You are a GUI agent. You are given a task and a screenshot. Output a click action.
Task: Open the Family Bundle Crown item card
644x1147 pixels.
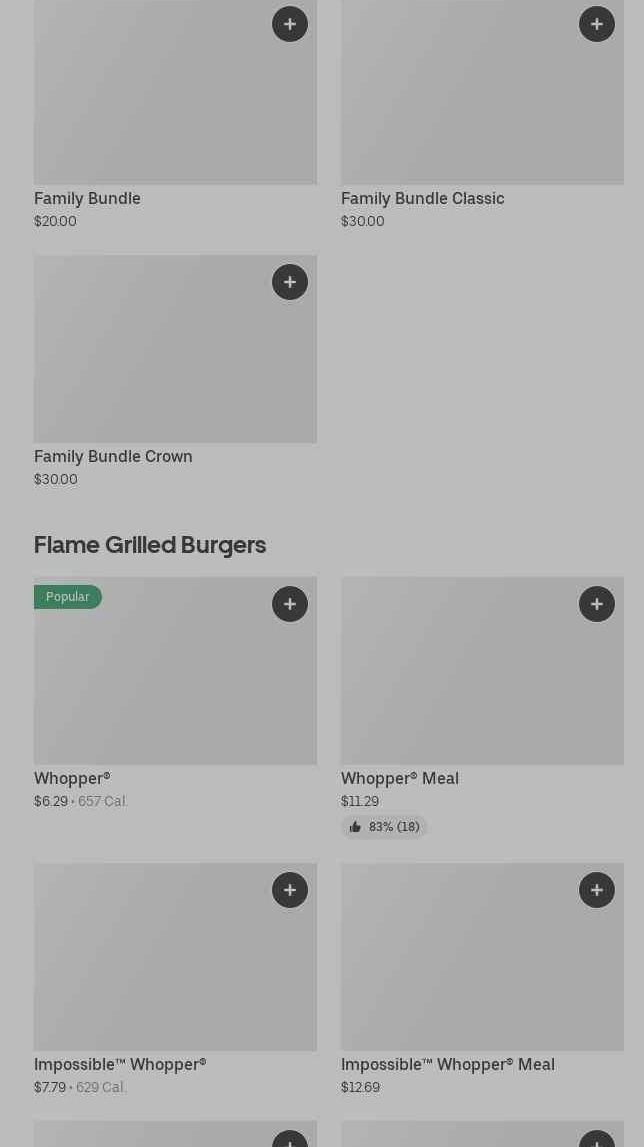[176, 372]
